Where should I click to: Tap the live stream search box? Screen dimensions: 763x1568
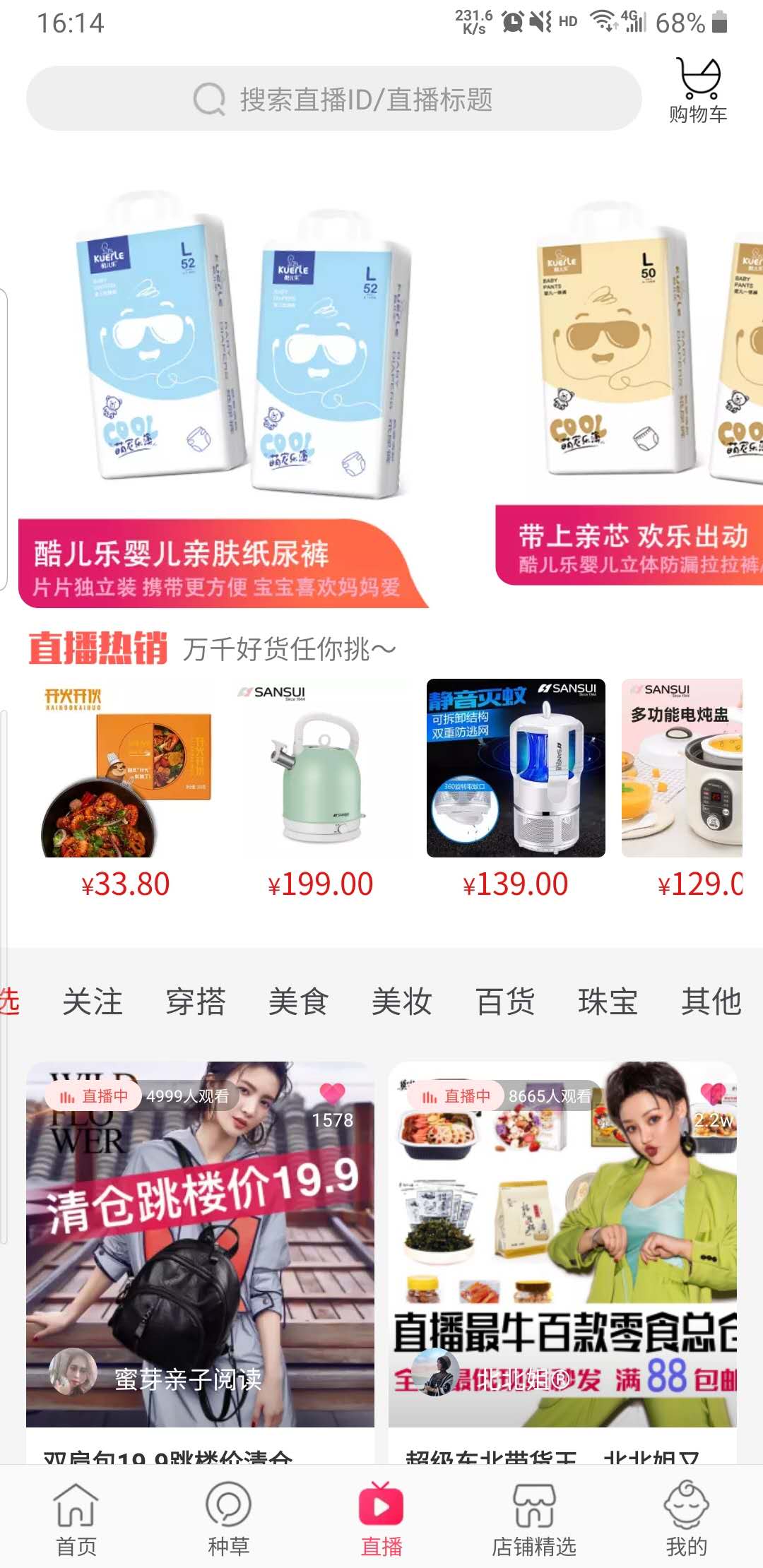(x=333, y=99)
